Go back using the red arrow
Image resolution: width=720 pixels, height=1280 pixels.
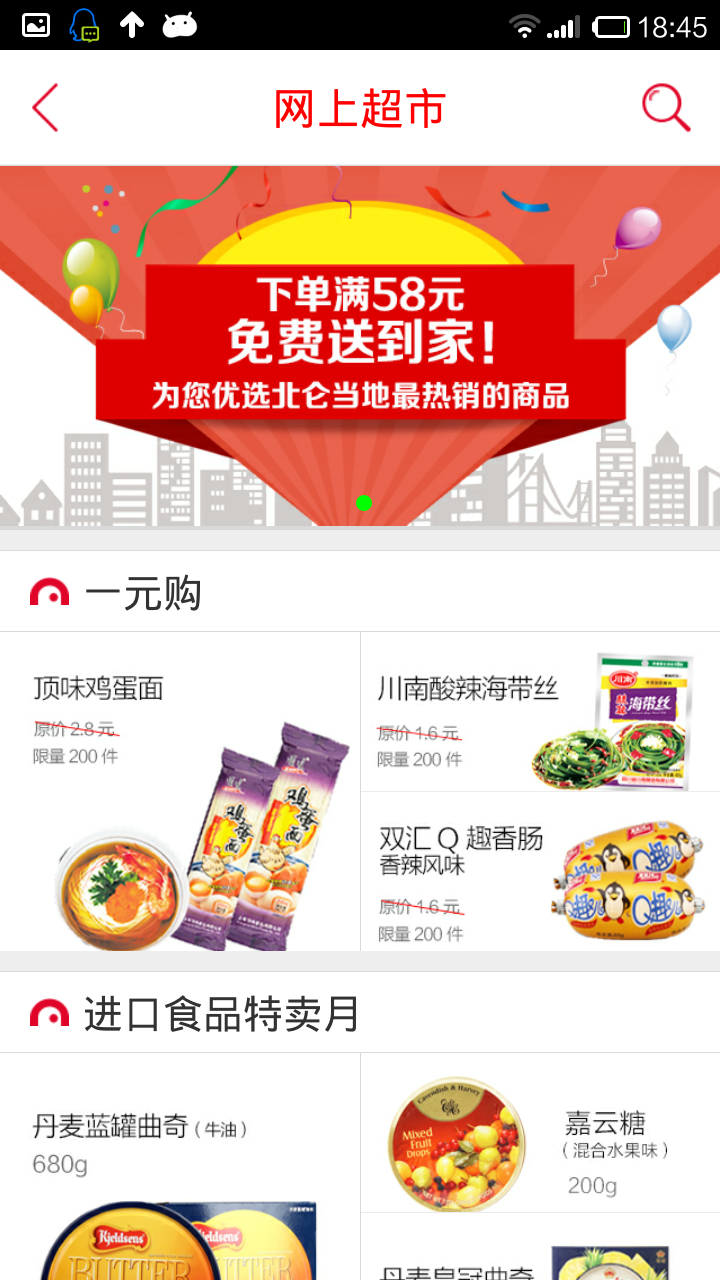pos(46,108)
